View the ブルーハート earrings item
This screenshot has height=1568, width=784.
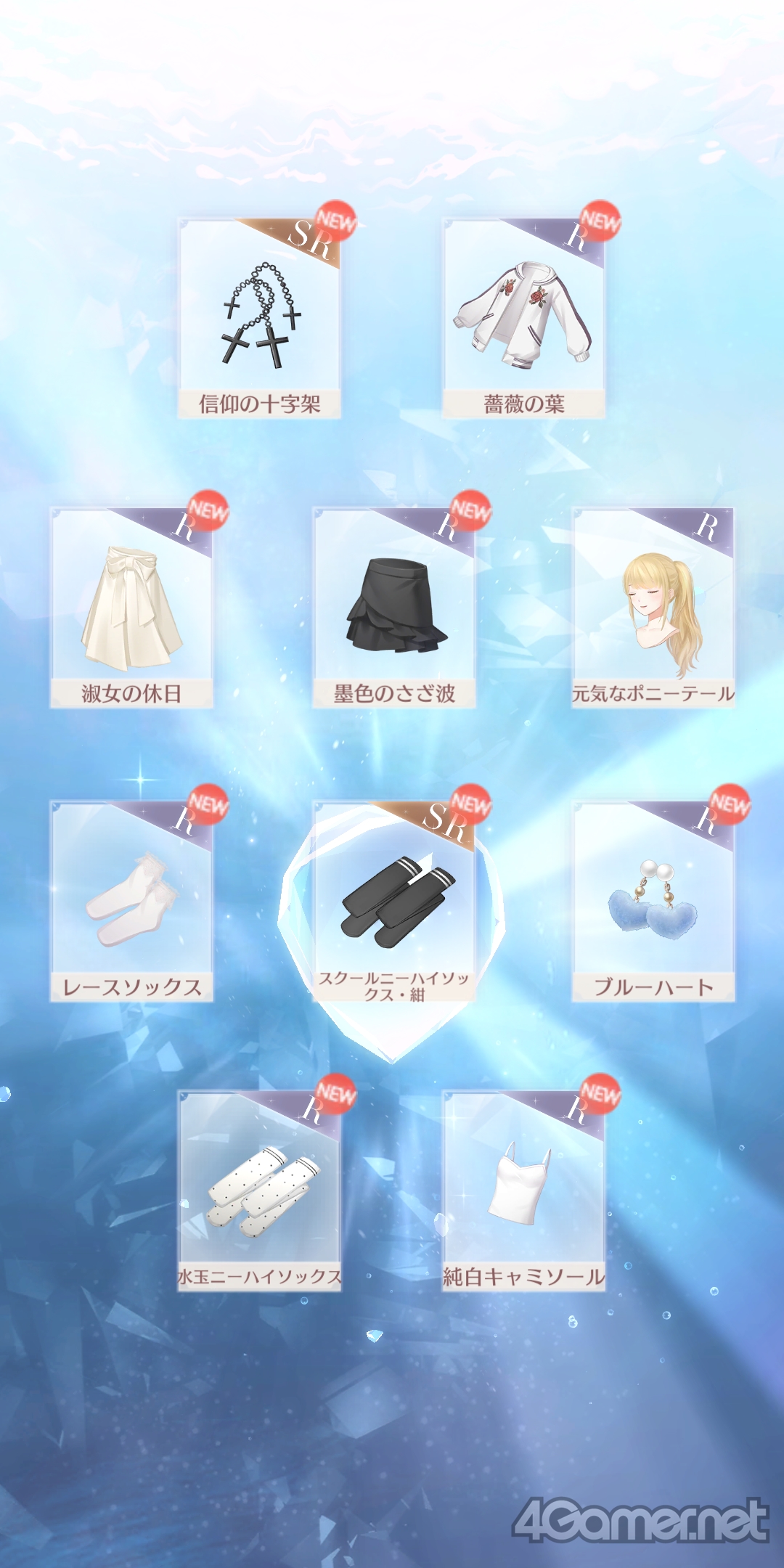654,901
